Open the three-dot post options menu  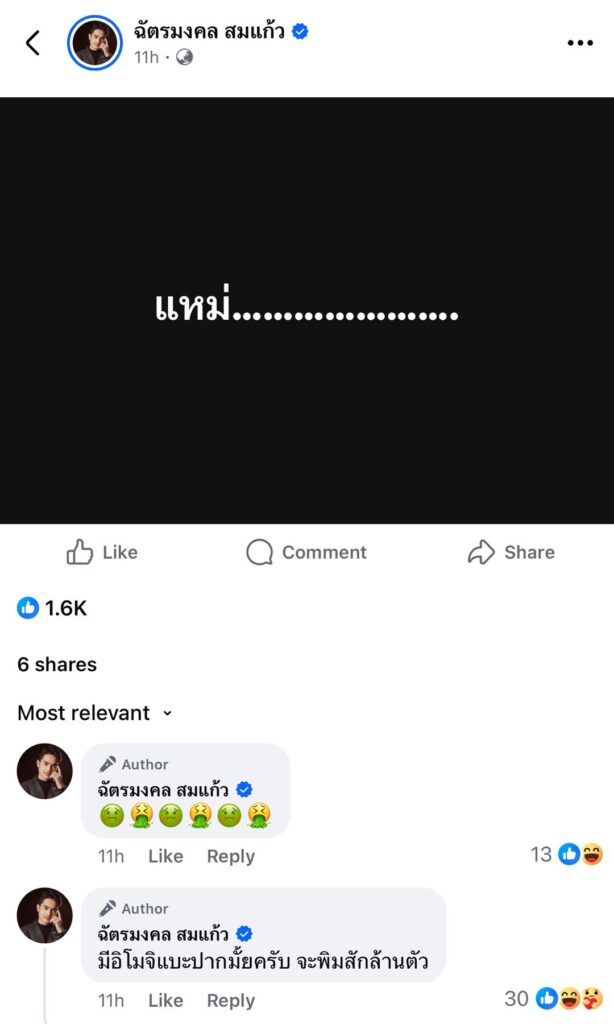[x=580, y=43]
